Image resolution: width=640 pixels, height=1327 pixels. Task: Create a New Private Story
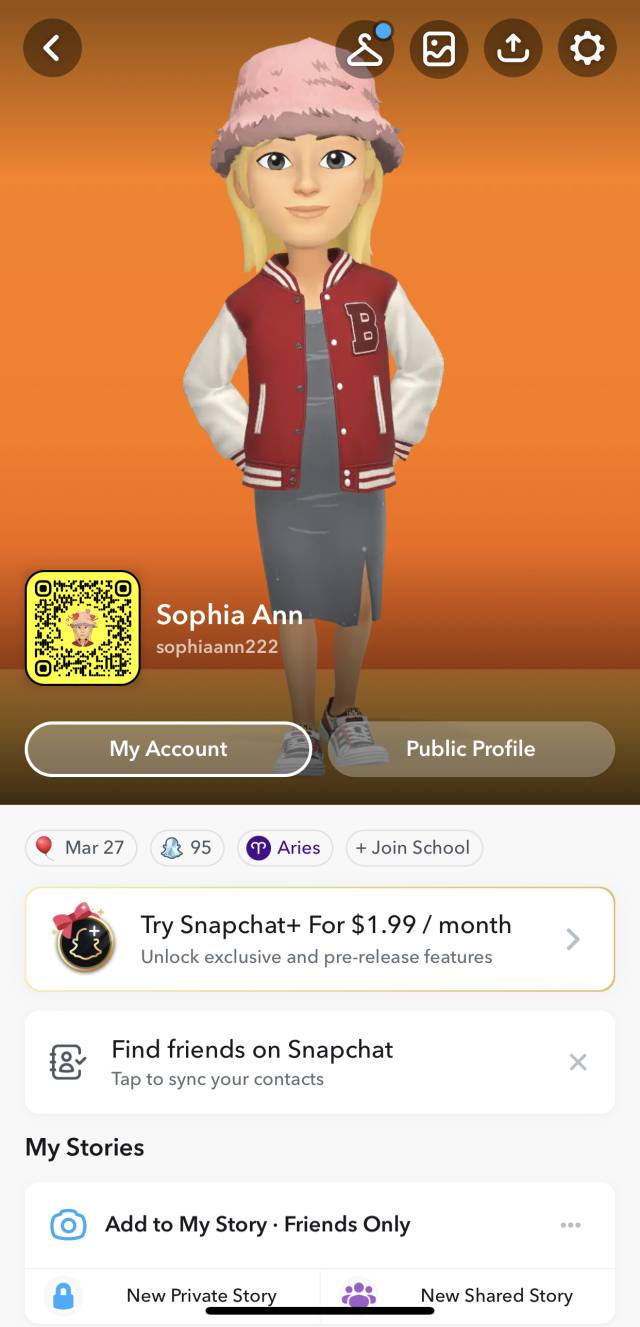point(172,1296)
